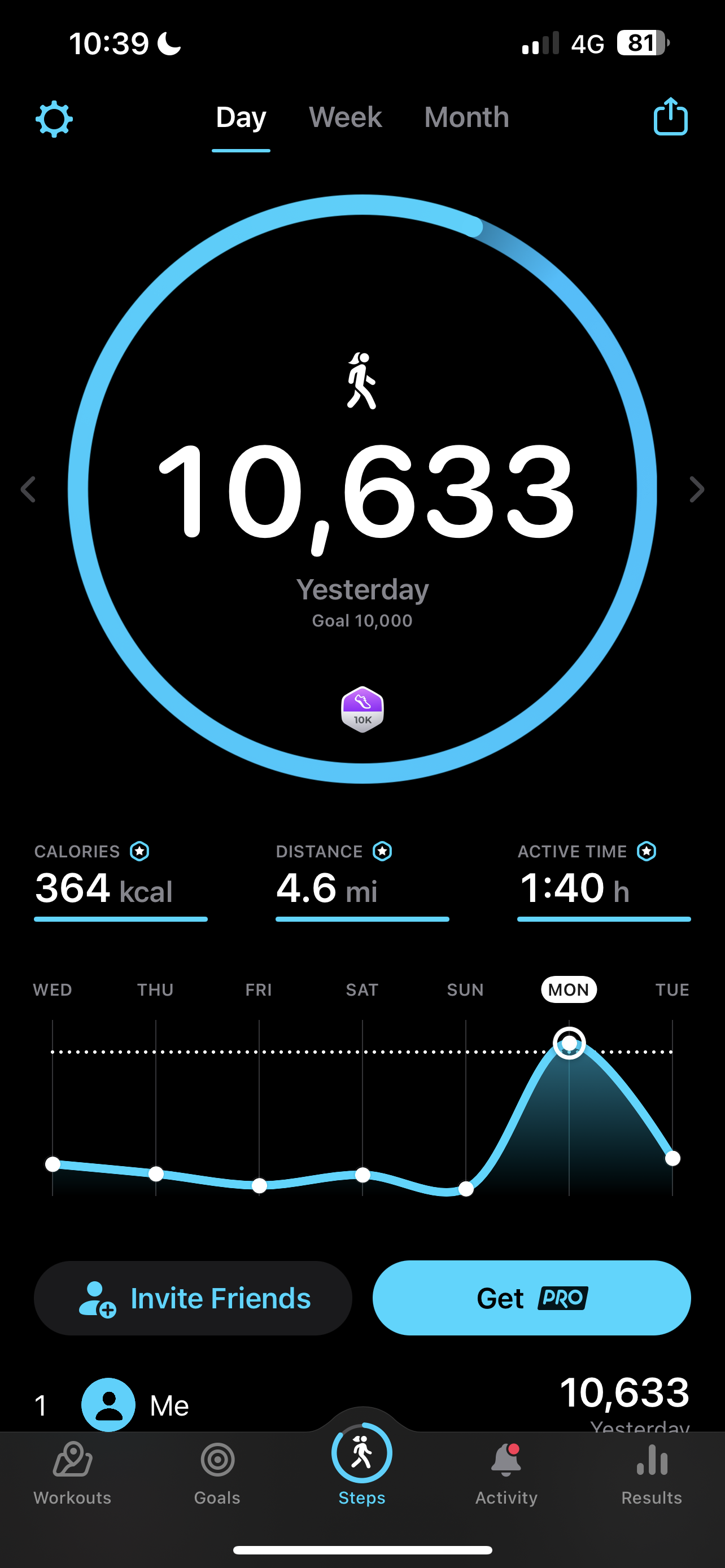725x1568 pixels.
Task: Open the Goals tab
Action: coord(217,1473)
